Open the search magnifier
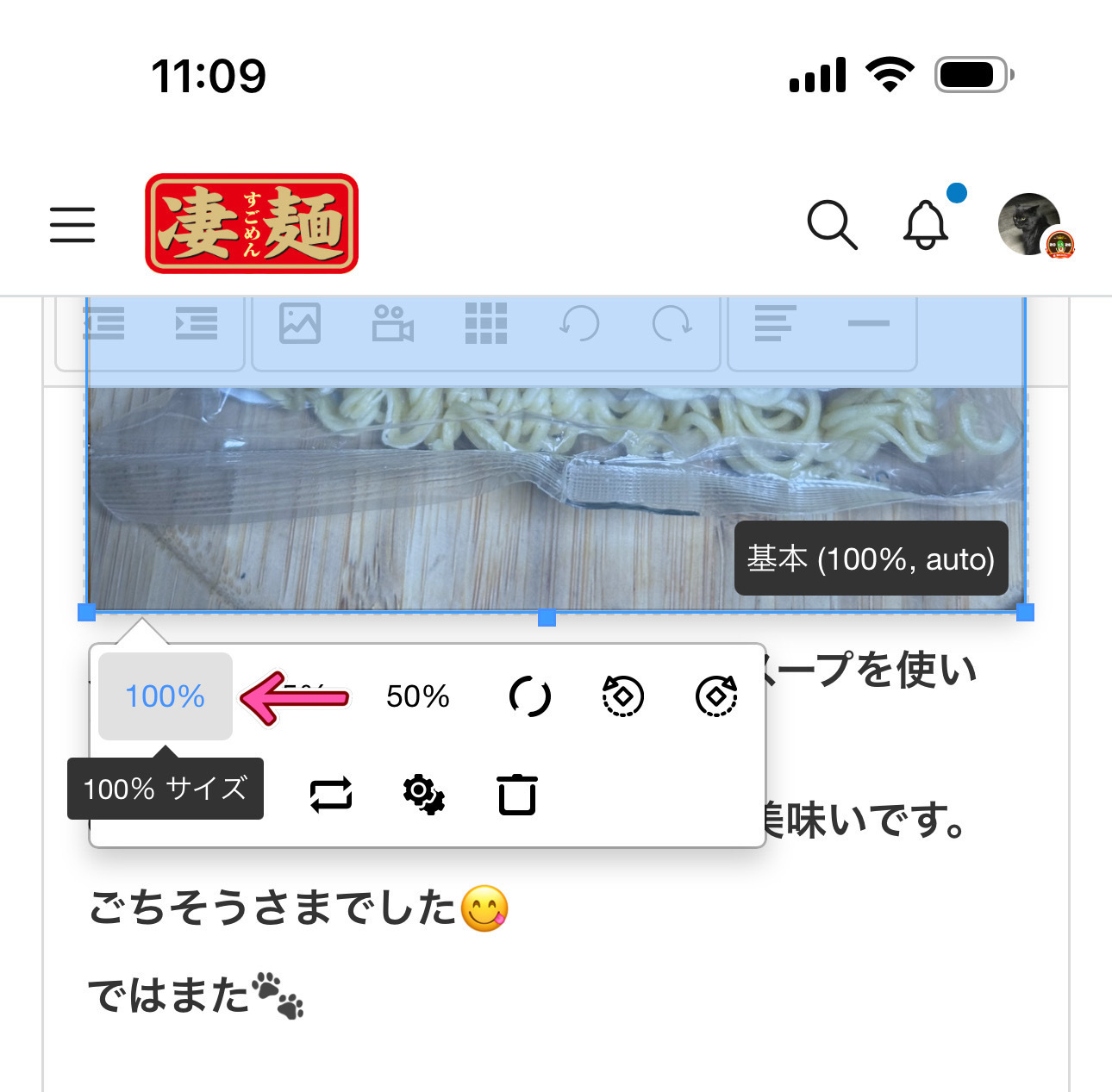The width and height of the screenshot is (1112, 1092). pyautogui.click(x=832, y=225)
